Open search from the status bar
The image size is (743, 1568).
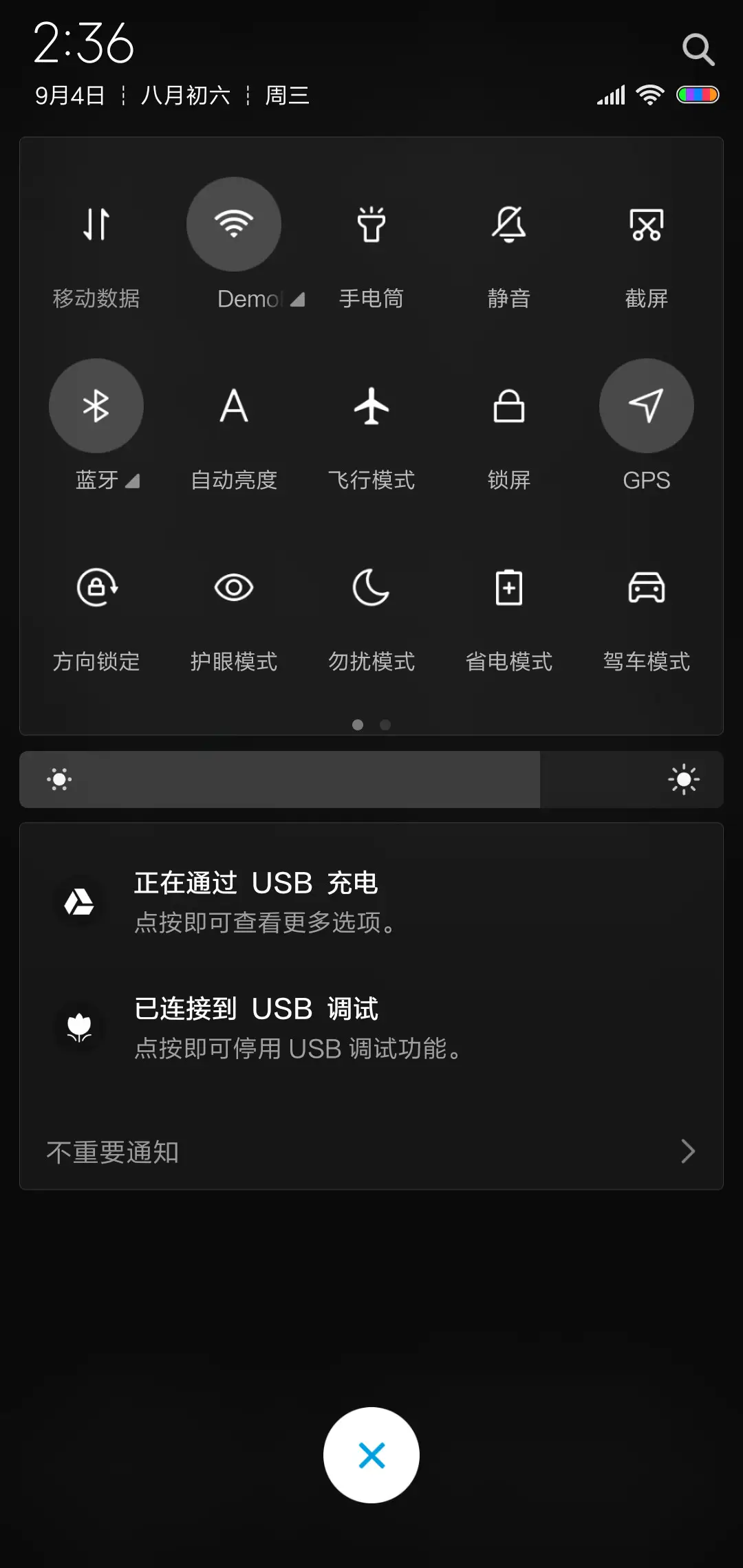[x=699, y=49]
